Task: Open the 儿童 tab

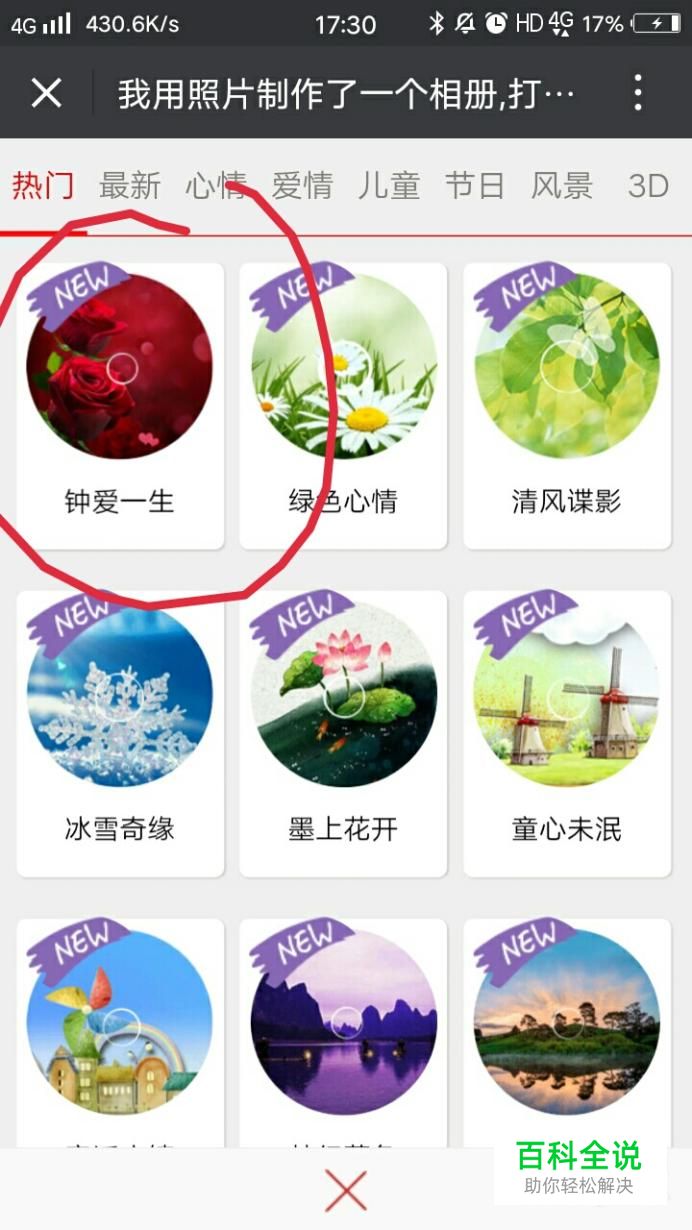Action: tap(389, 186)
